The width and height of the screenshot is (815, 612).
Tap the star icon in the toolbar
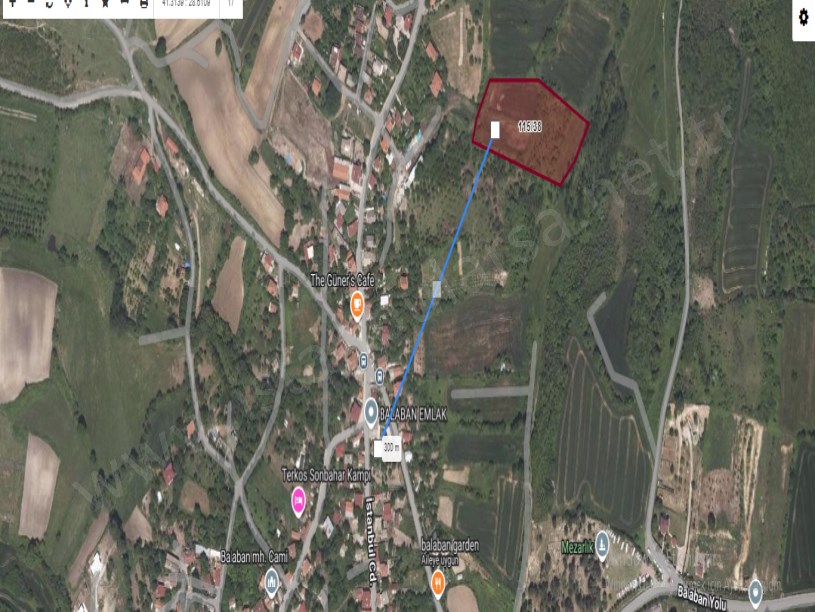coord(105,3)
